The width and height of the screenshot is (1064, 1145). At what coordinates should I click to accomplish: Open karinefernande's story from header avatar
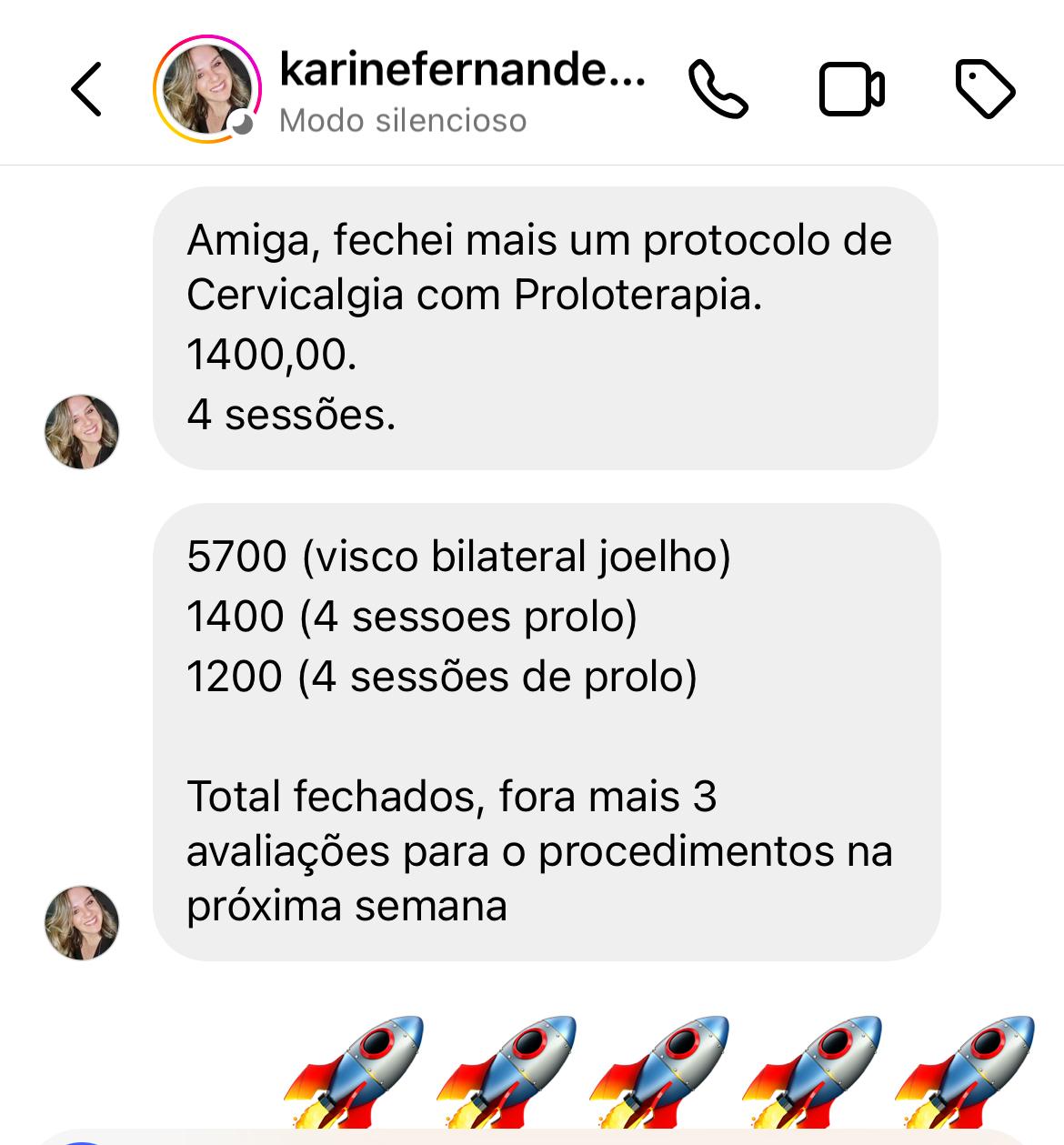pos(206,89)
